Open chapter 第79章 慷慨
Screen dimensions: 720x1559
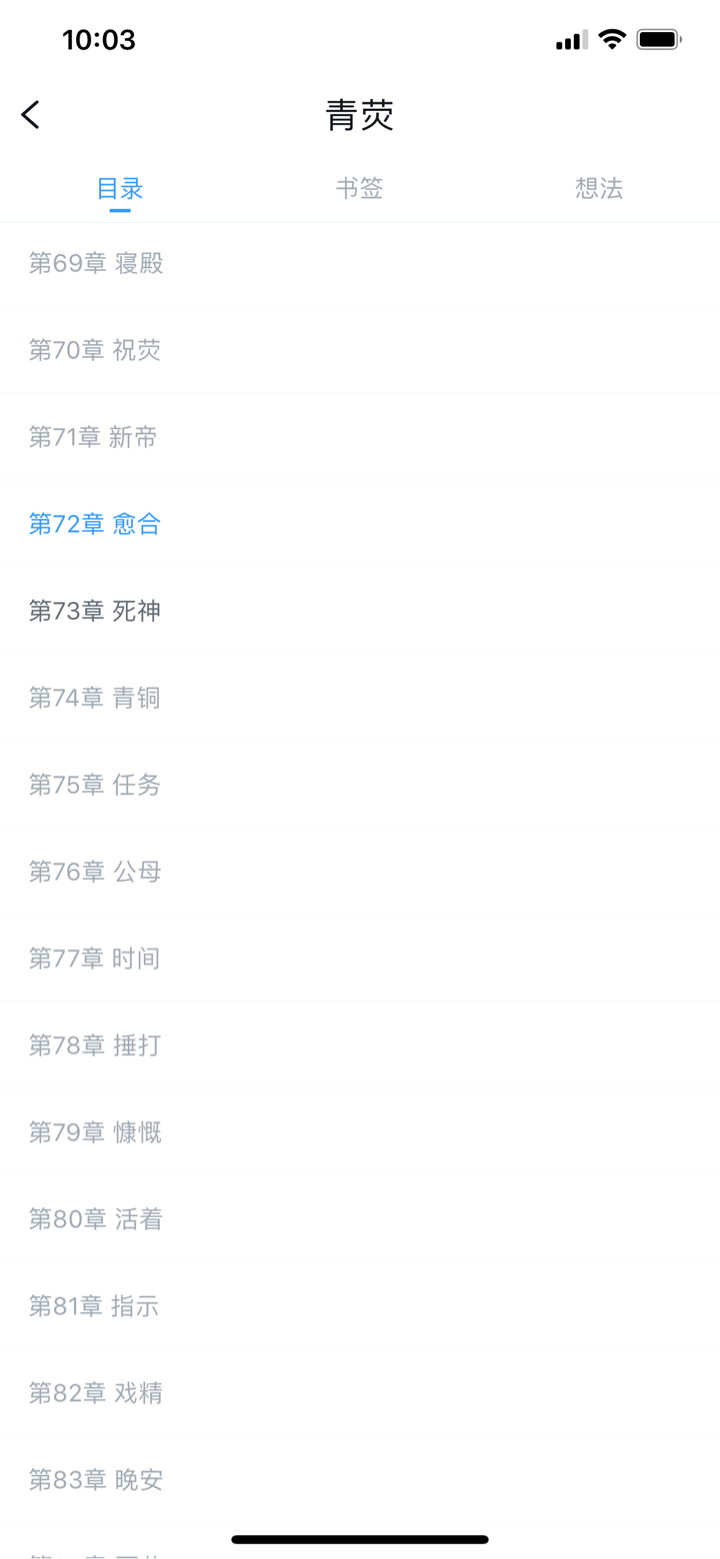(95, 1133)
